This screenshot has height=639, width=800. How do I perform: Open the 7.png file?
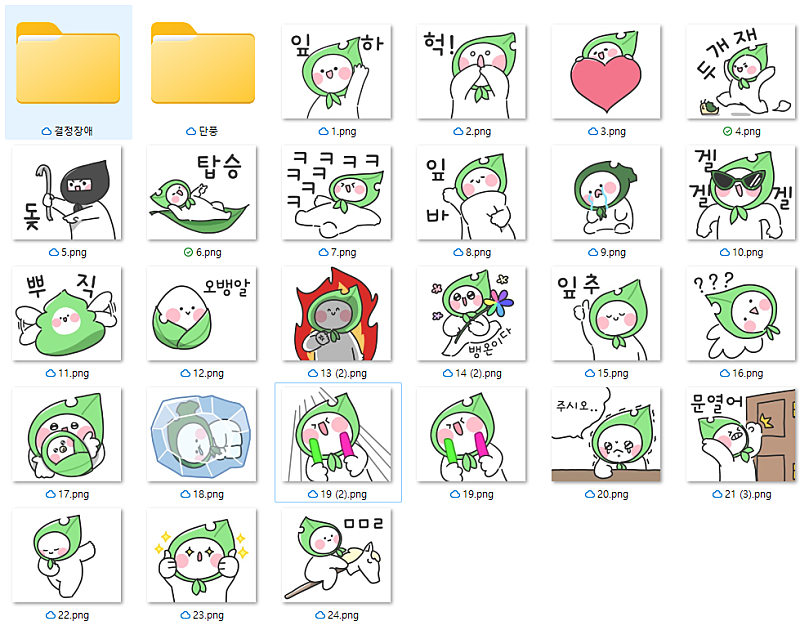coord(337,192)
